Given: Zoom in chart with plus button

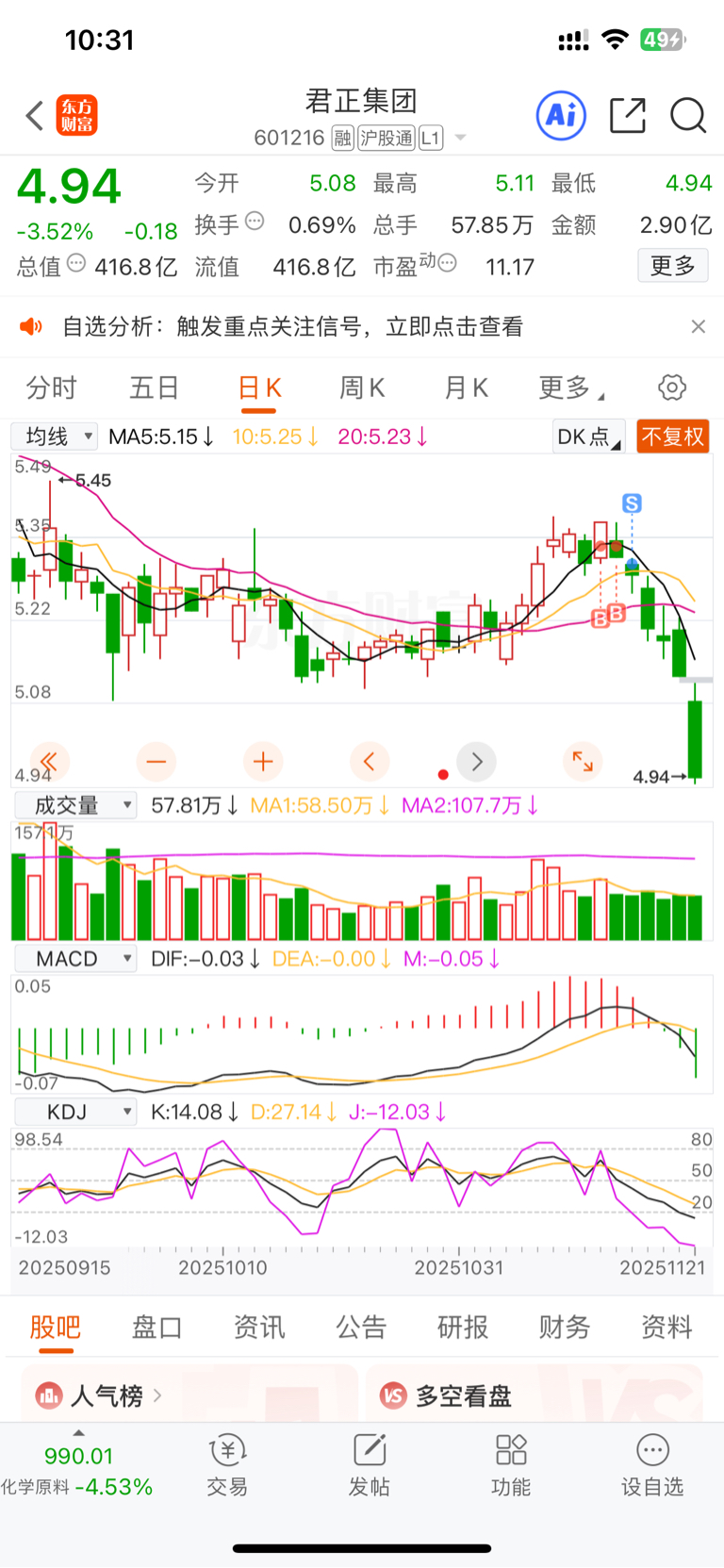Looking at the screenshot, I should [263, 761].
